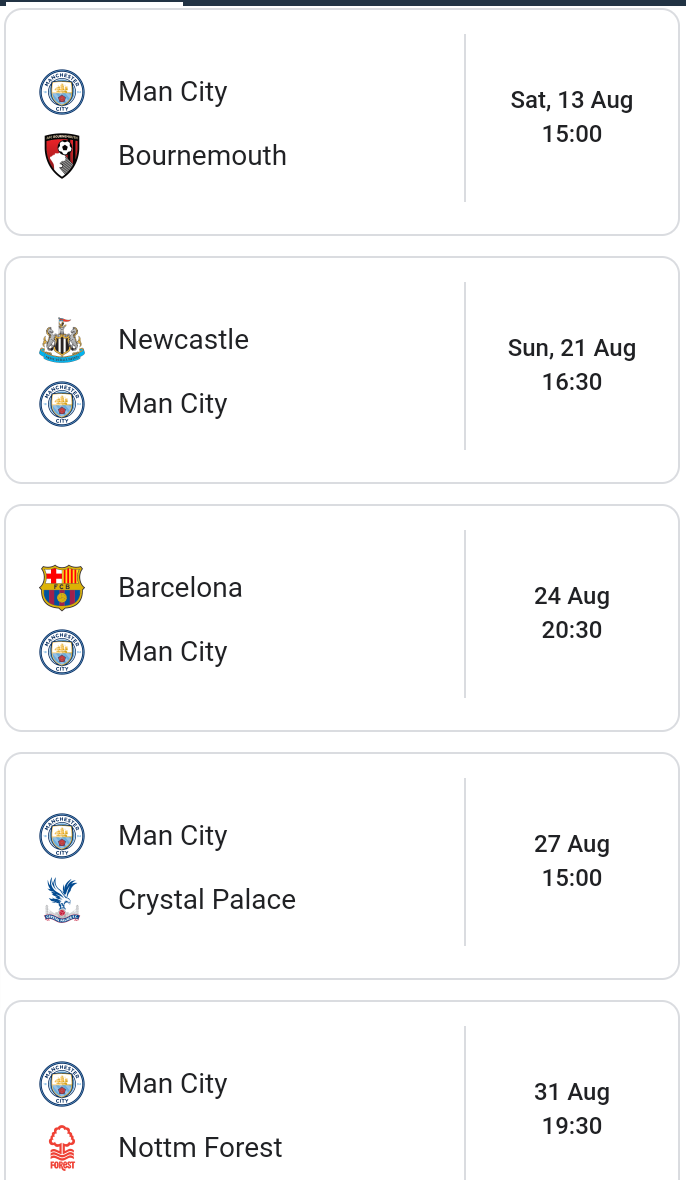Select the Man City vs Crystal Palace card
686x1180 pixels.
click(x=342, y=866)
